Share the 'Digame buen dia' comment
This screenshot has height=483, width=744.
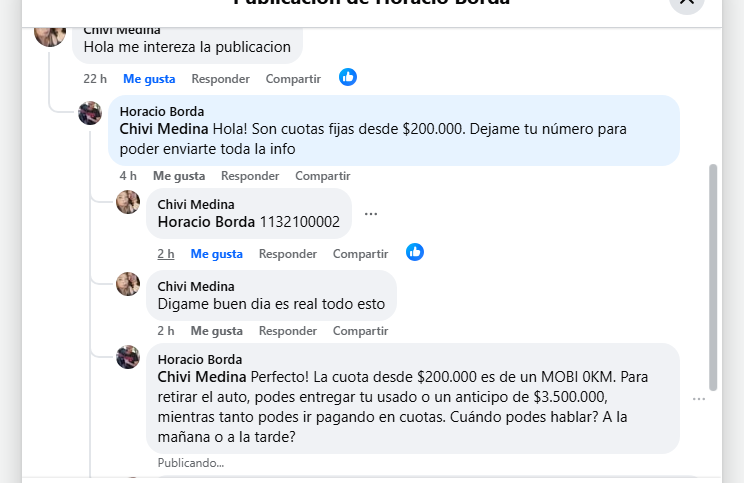(x=360, y=330)
